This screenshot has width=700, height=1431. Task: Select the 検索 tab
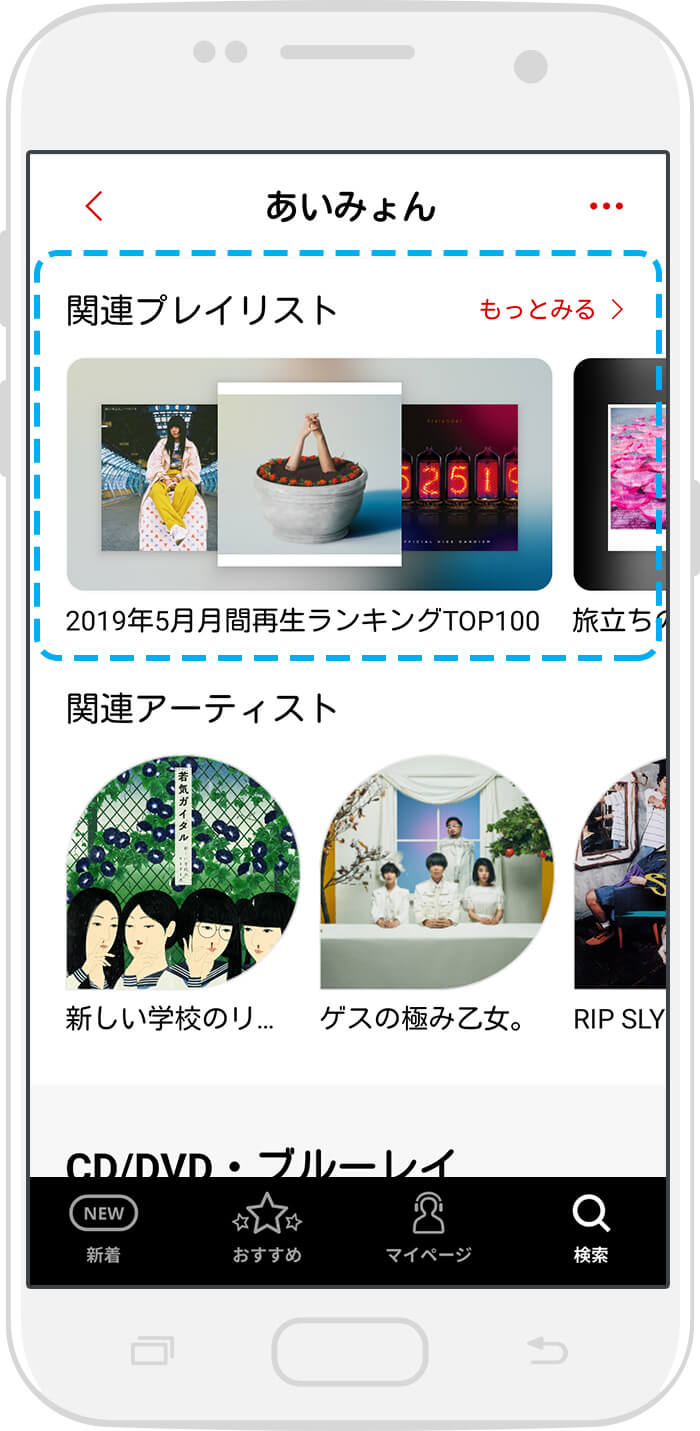point(591,1229)
